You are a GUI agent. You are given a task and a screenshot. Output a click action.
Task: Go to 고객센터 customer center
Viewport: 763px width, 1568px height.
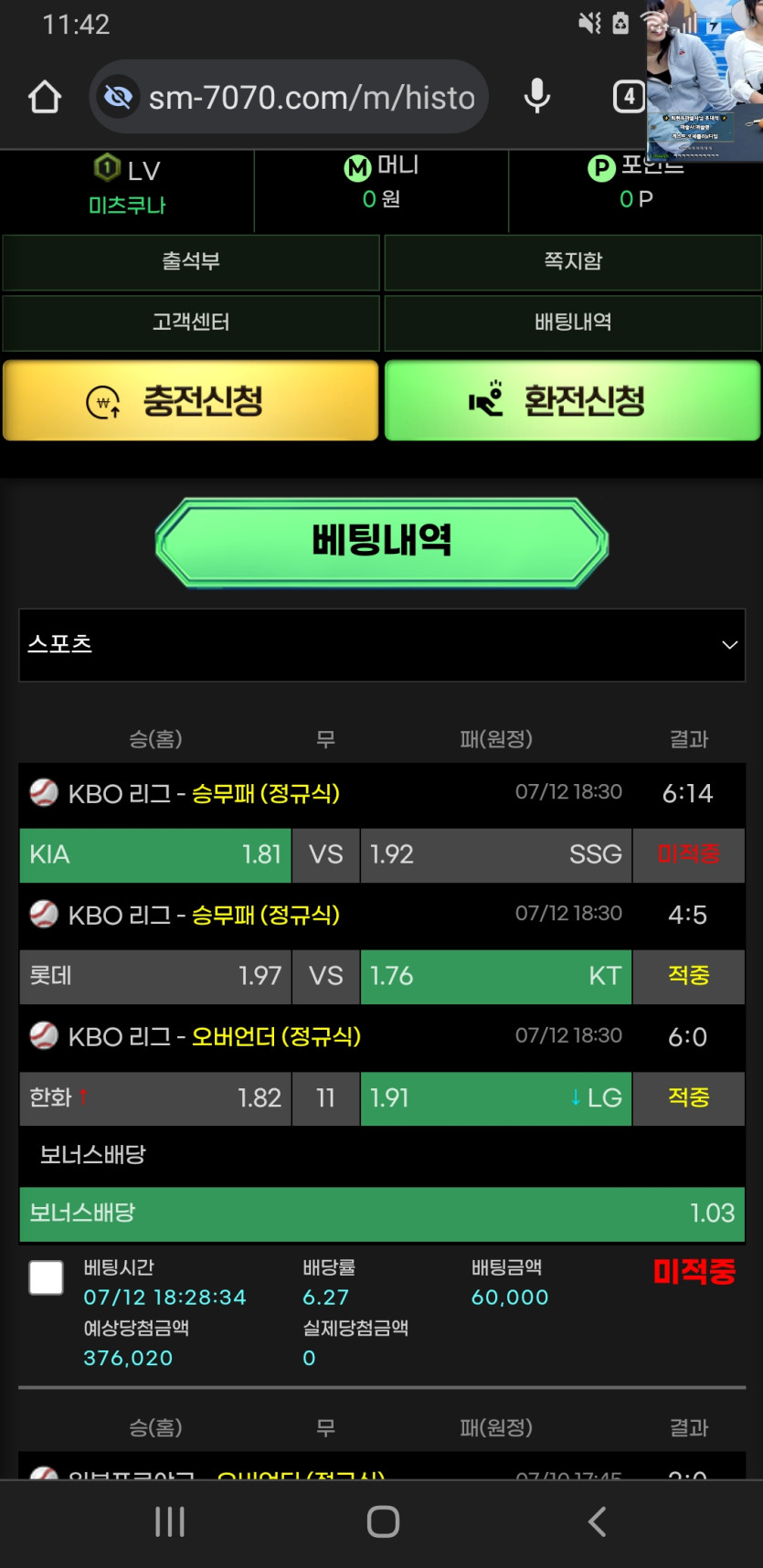191,323
